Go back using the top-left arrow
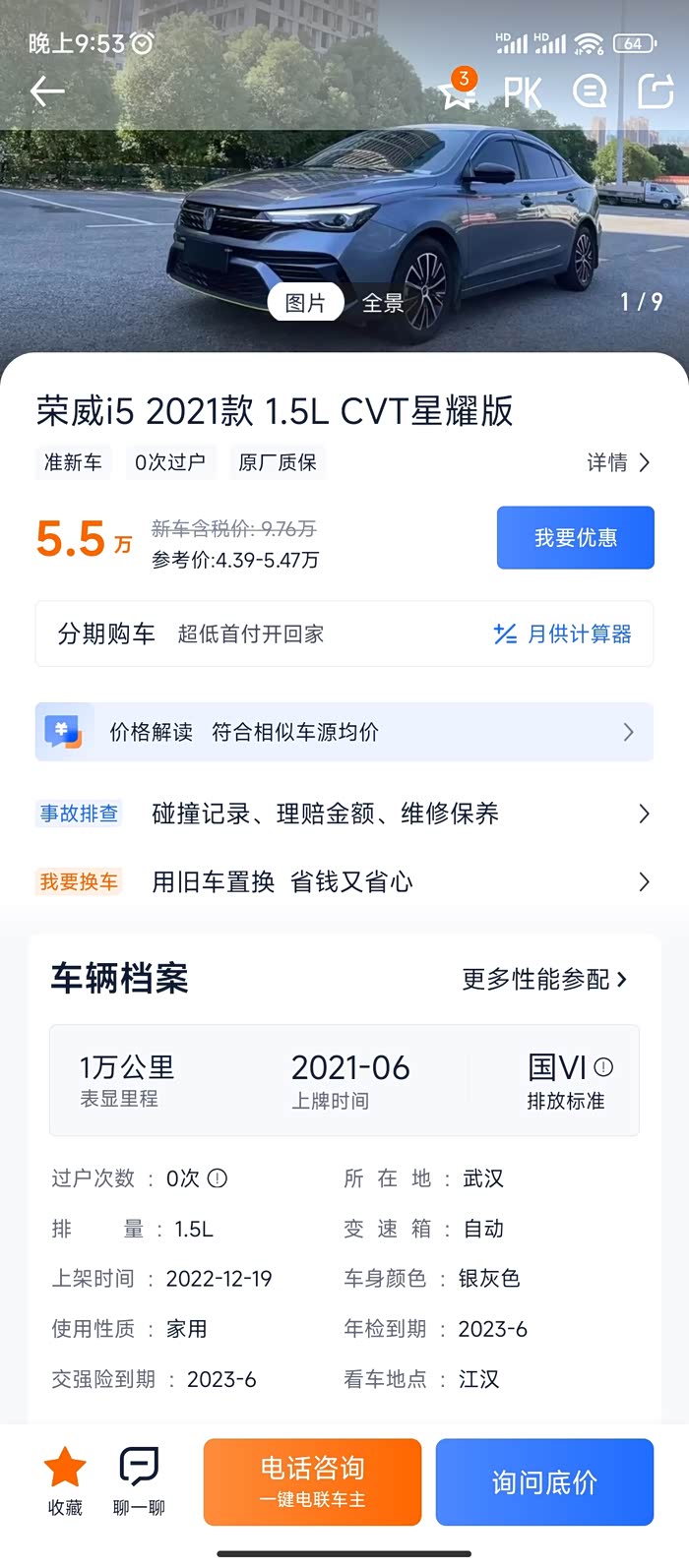Screen dimensions: 689x1568 [46, 91]
